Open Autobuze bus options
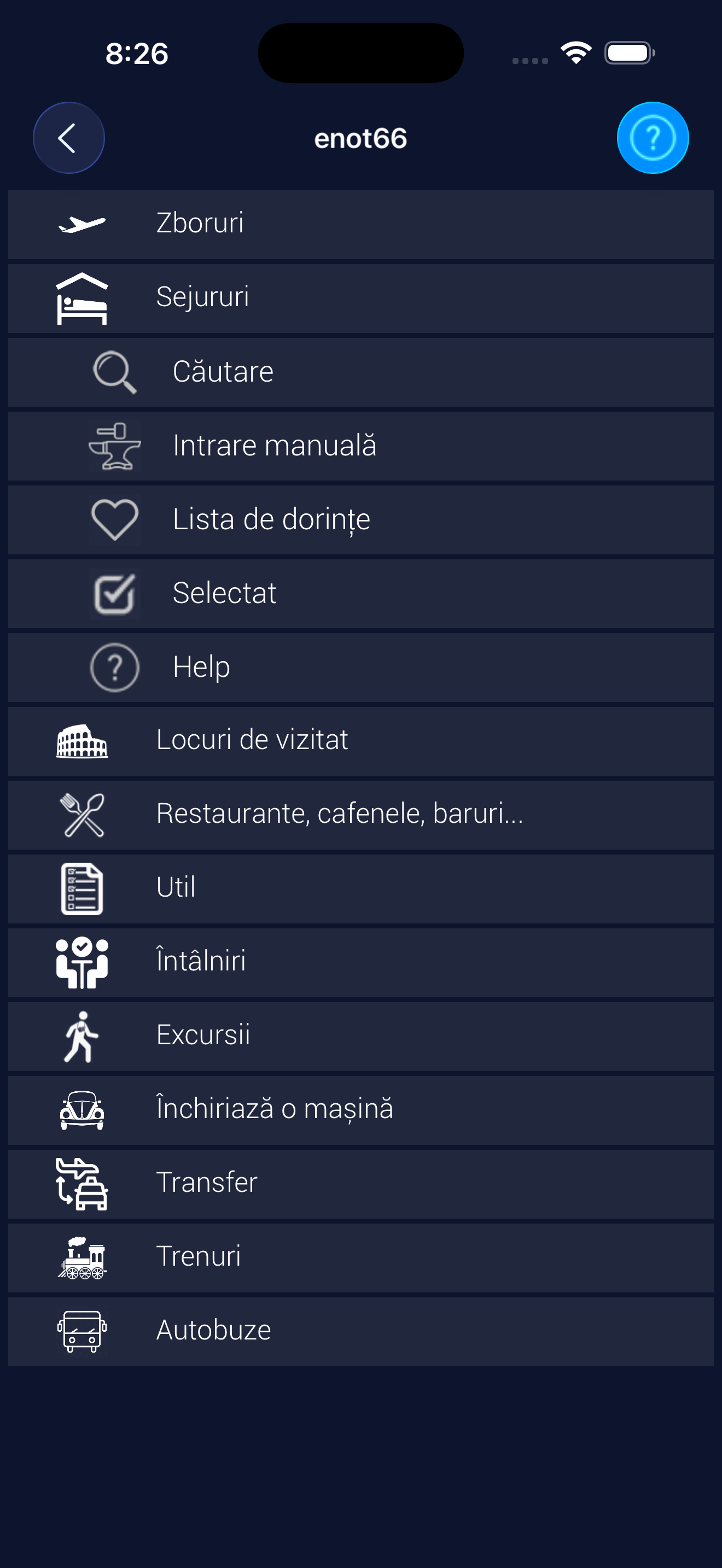 pos(360,1331)
